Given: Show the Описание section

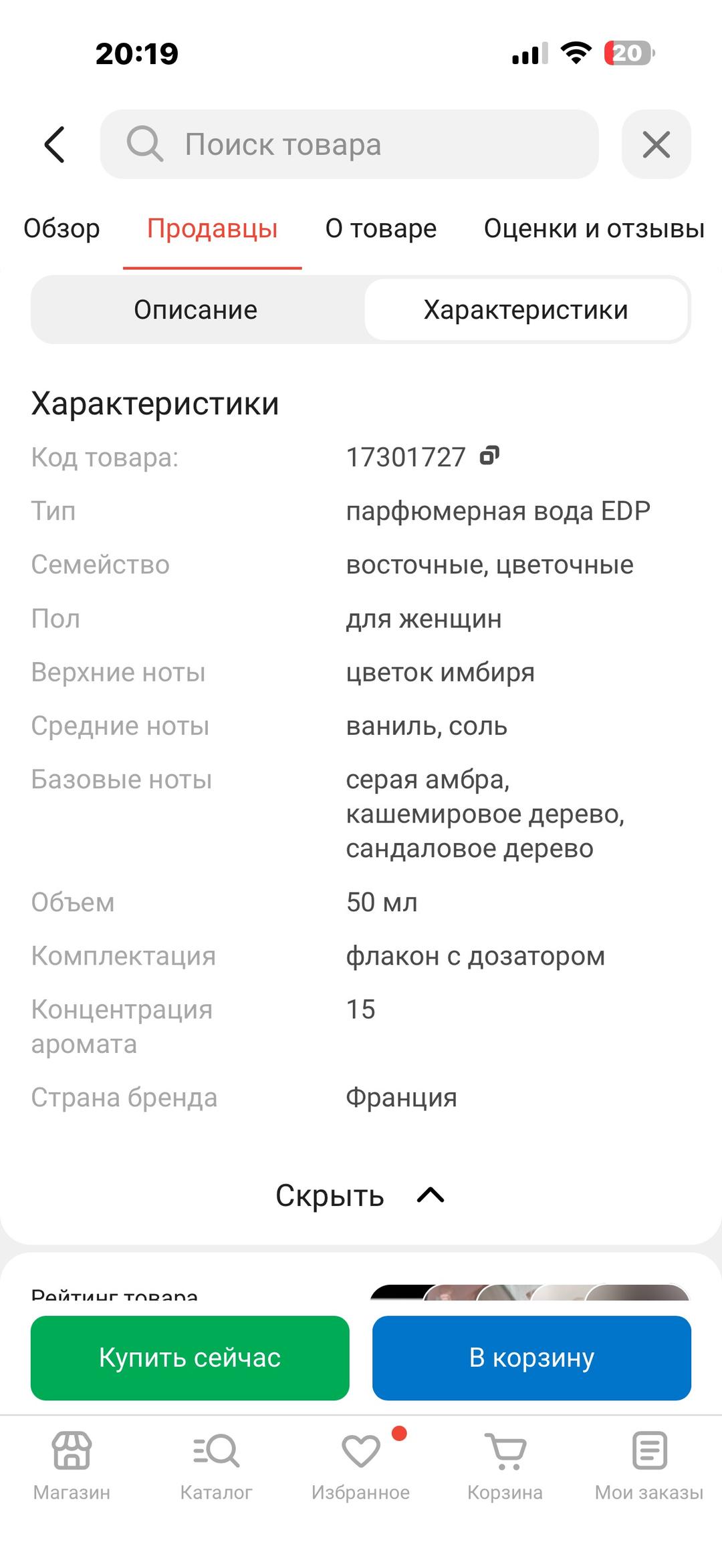Looking at the screenshot, I should click(196, 310).
